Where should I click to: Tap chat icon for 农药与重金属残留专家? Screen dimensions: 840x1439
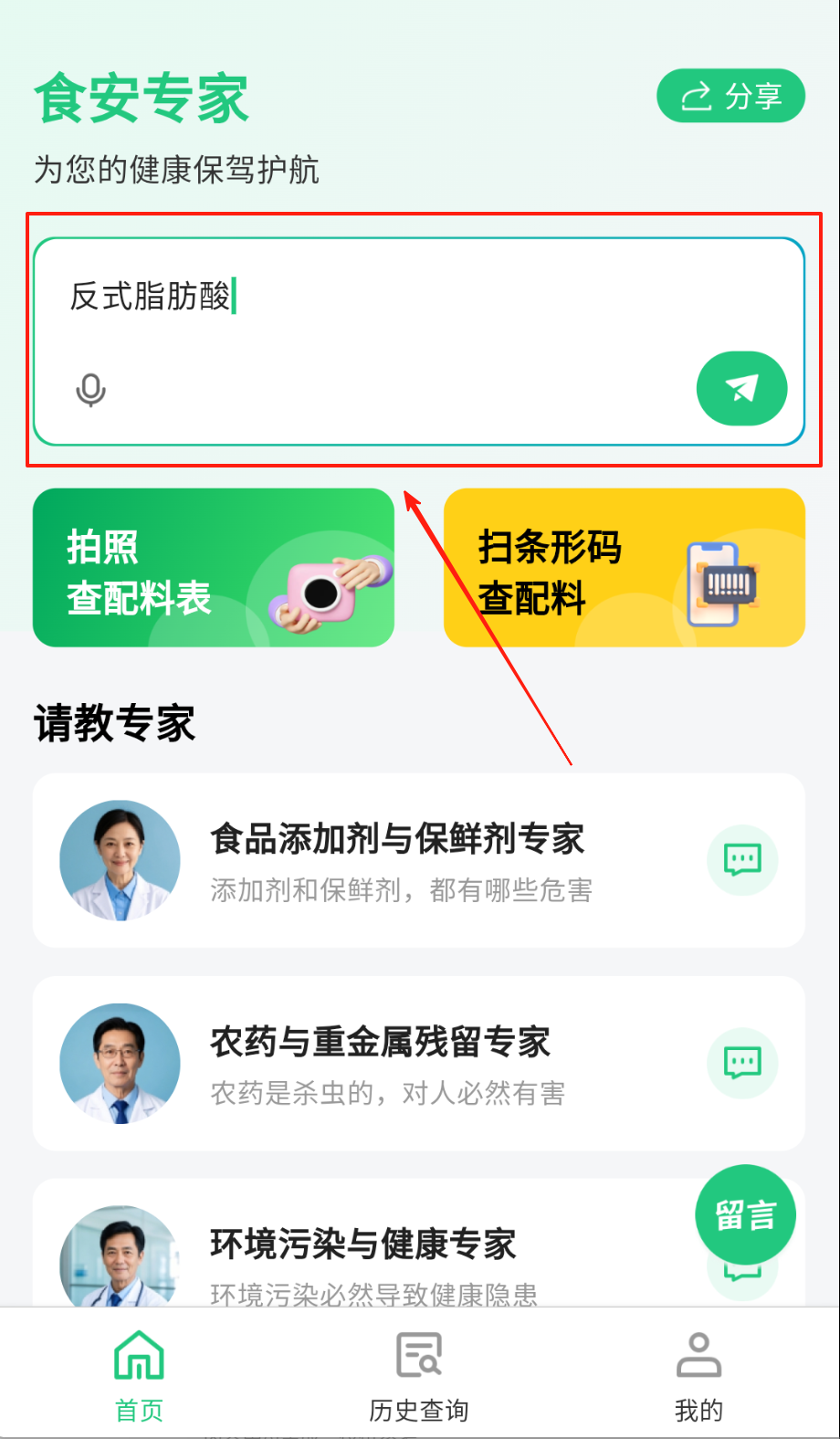pyautogui.click(x=742, y=1063)
